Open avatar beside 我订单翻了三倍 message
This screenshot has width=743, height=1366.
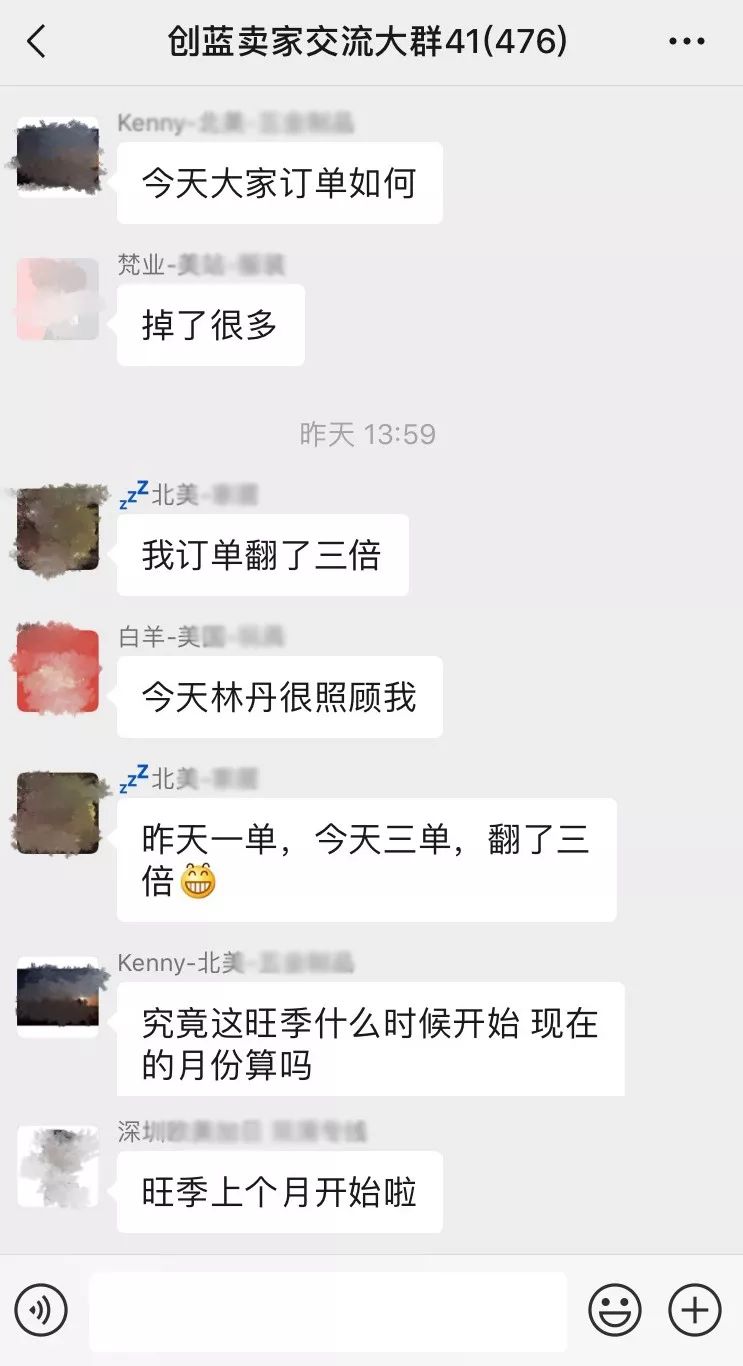tap(58, 529)
